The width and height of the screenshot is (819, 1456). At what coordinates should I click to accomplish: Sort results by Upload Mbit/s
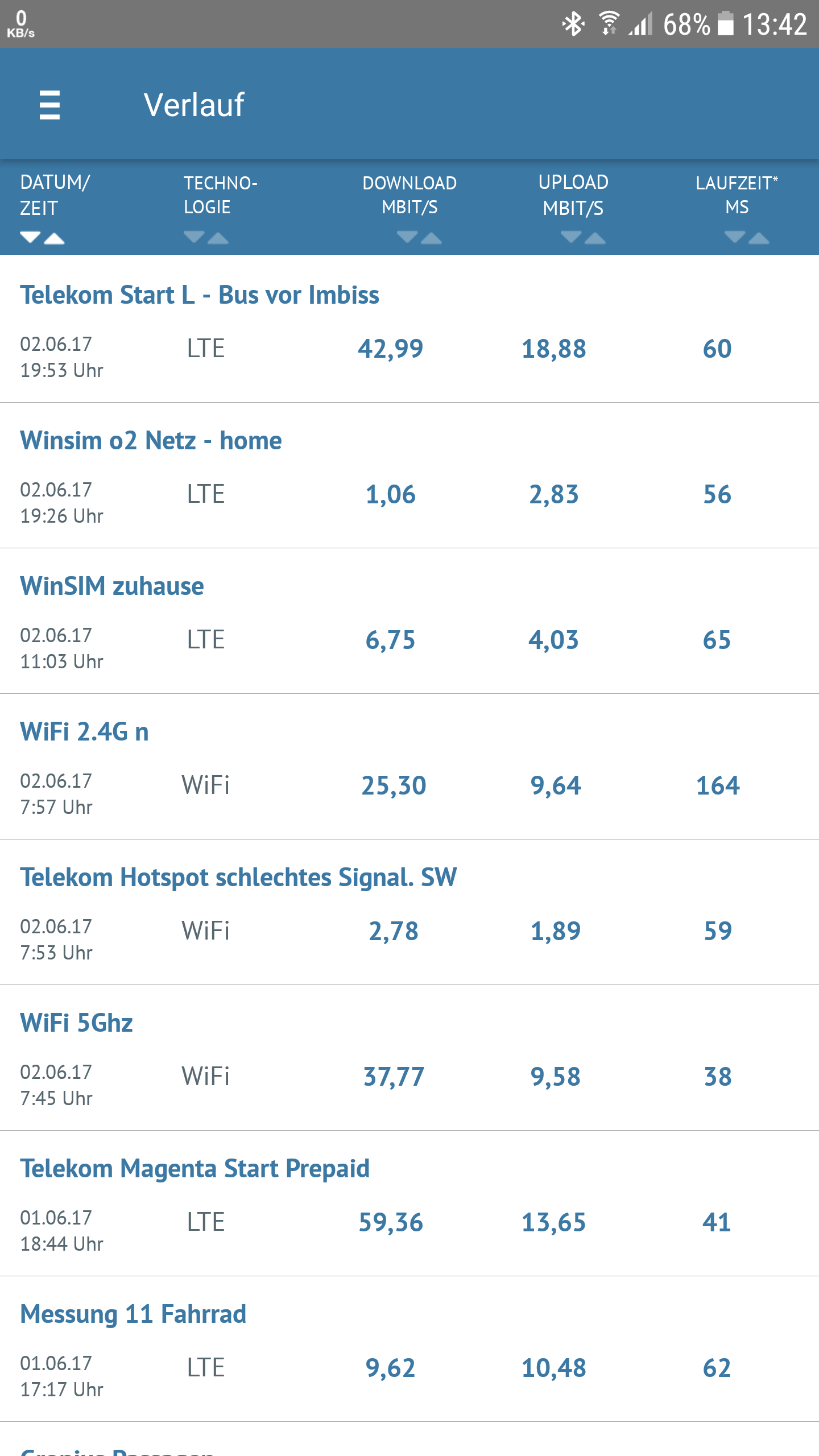coord(573,207)
